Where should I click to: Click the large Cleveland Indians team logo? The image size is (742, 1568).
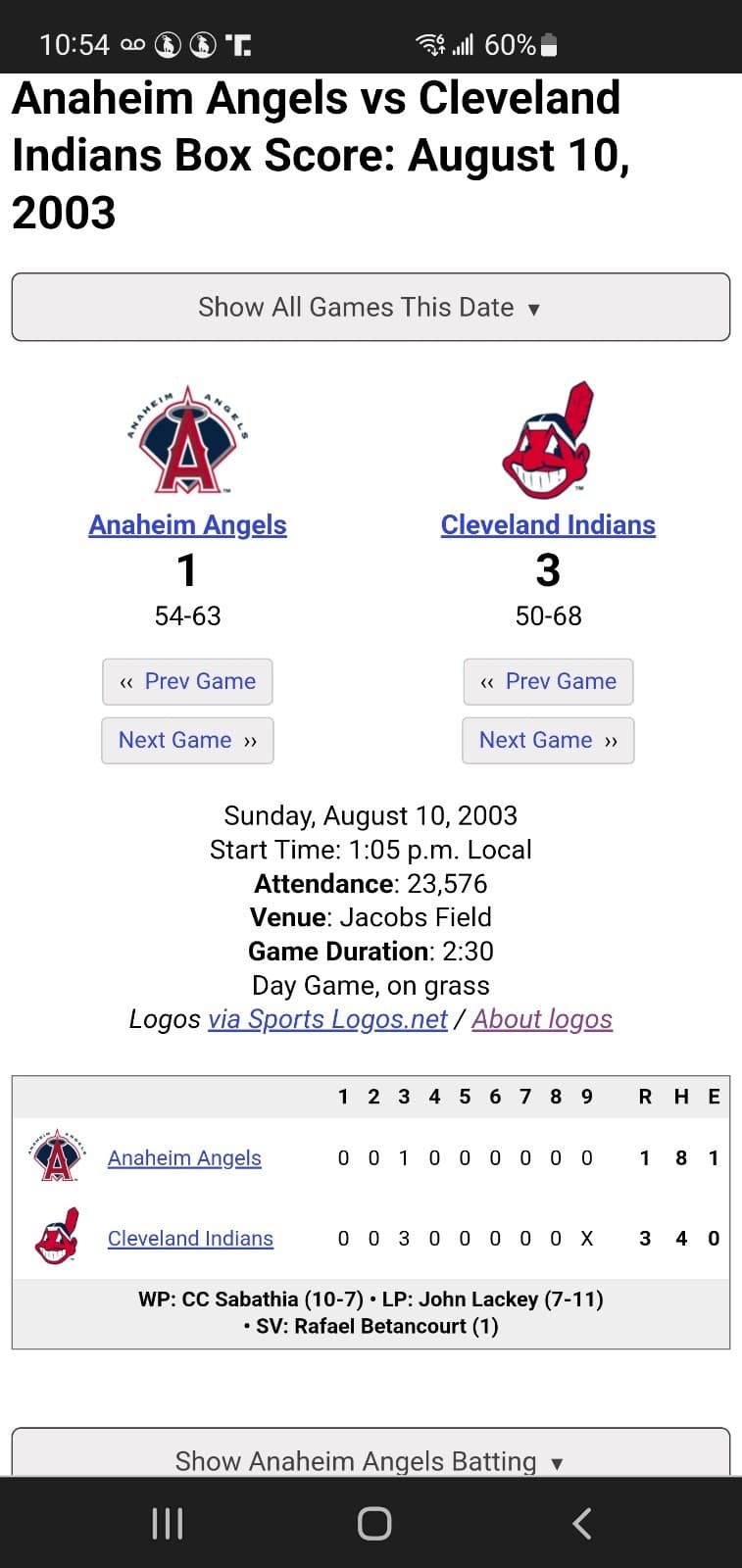coord(547,441)
